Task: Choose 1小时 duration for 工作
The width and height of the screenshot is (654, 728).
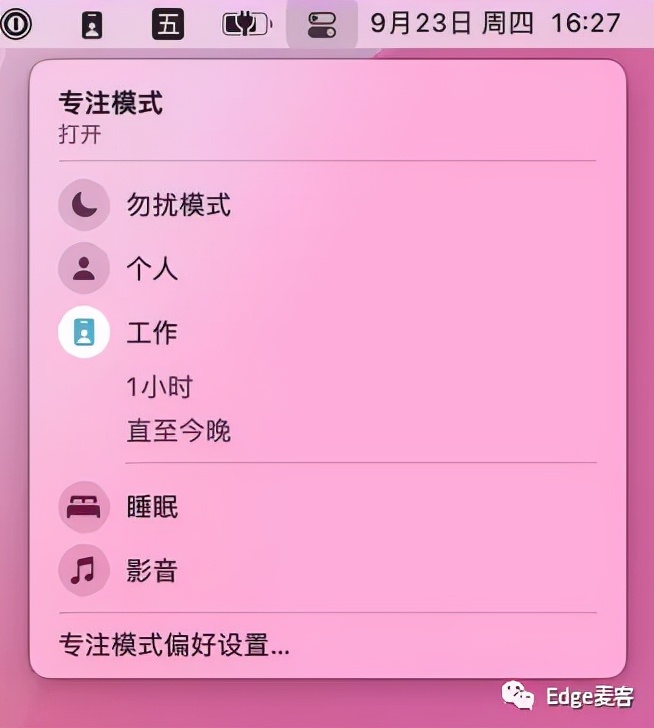Action: coord(159,386)
